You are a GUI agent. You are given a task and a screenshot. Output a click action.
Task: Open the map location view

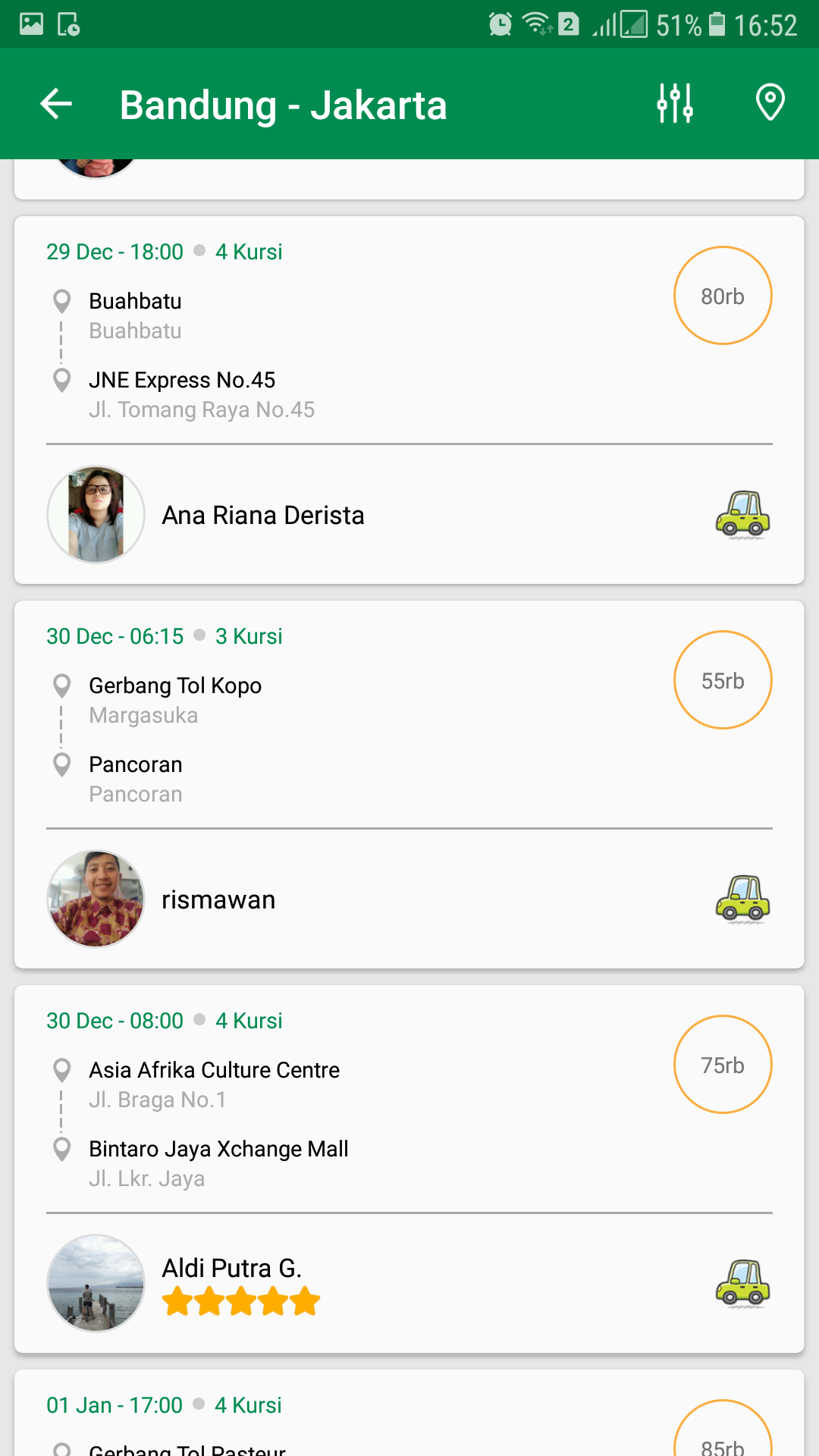point(770,103)
